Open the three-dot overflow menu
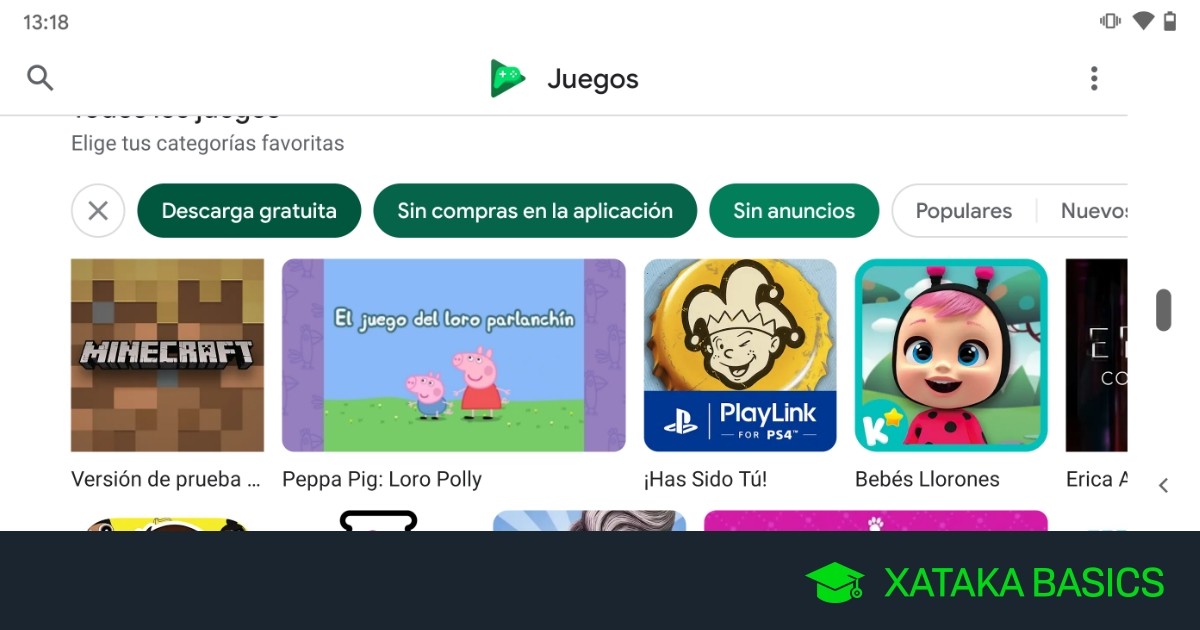The height and width of the screenshot is (630, 1200). [x=1094, y=78]
